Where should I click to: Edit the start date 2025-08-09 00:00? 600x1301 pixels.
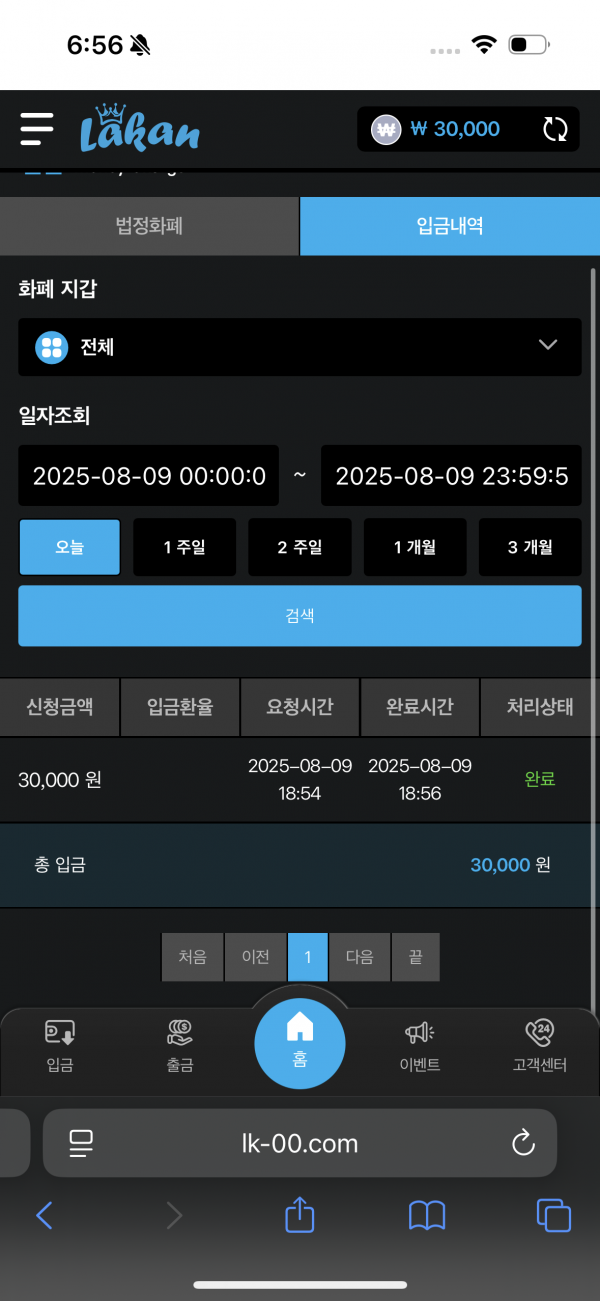coord(149,476)
